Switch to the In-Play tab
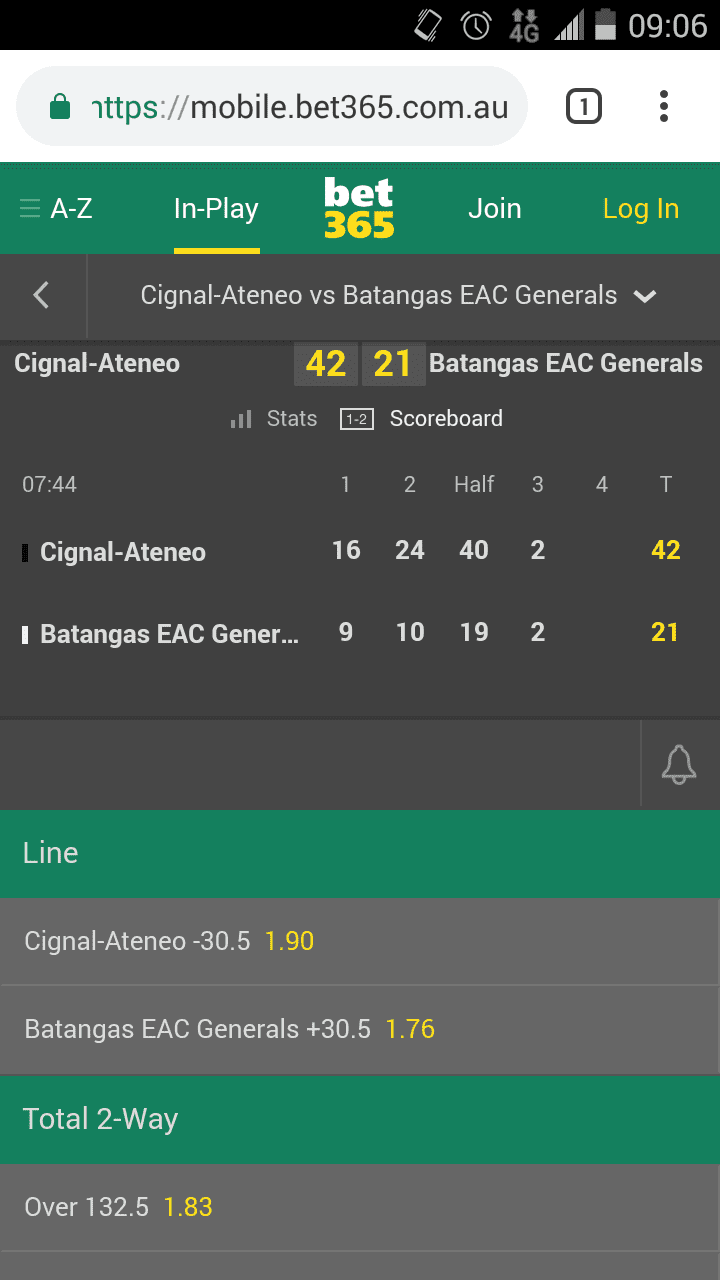The image size is (720, 1280). 216,209
